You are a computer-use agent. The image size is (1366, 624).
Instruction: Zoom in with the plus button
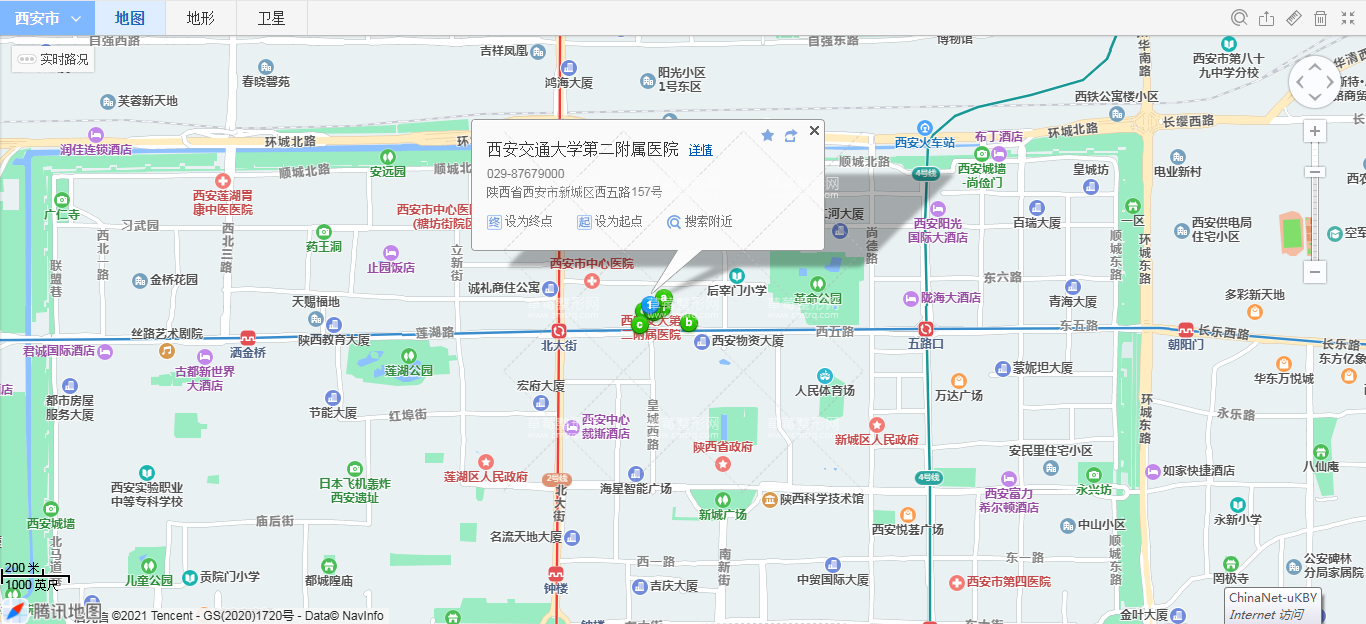pyautogui.click(x=1315, y=131)
